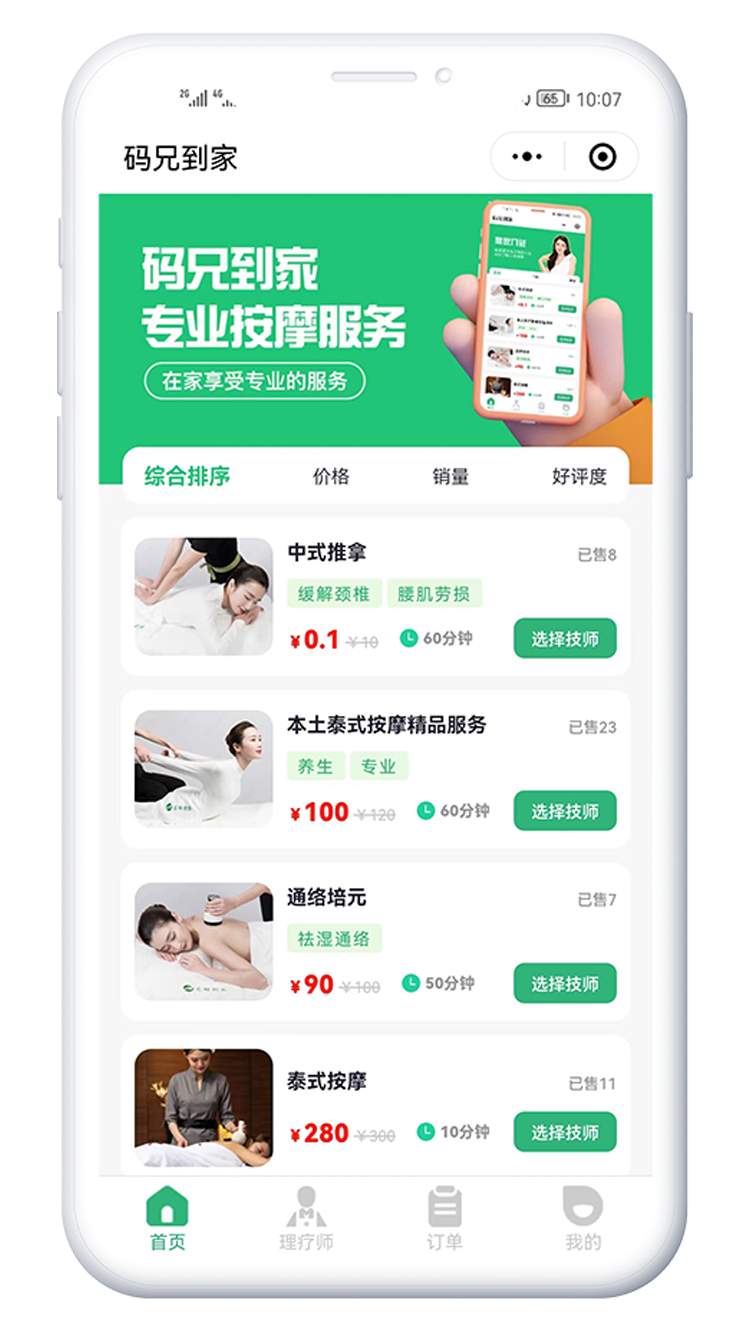The height and width of the screenshot is (1334, 750).
Task: Go to the 首页 tab
Action: pos(168,1219)
